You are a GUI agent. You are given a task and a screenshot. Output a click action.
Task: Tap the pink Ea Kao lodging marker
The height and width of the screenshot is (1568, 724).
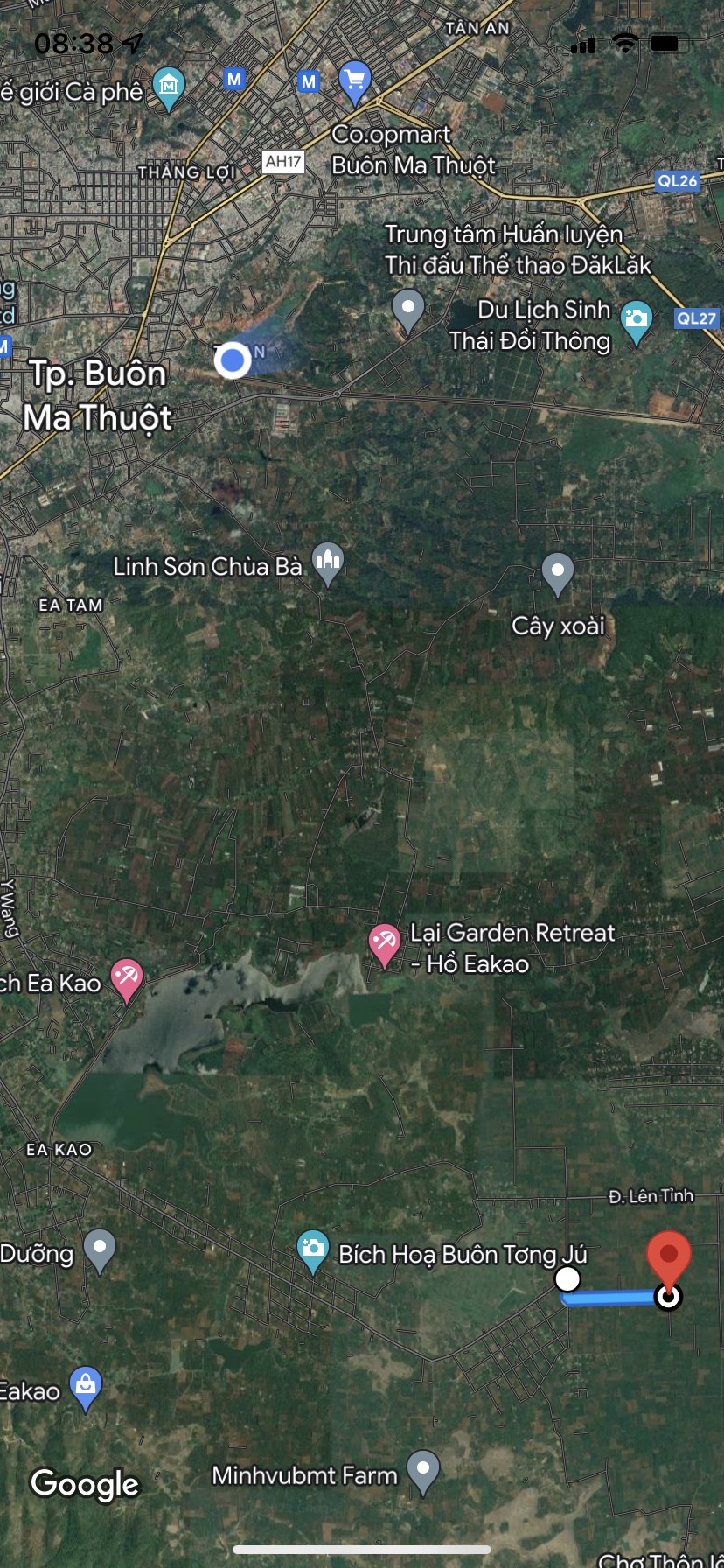pos(127,978)
